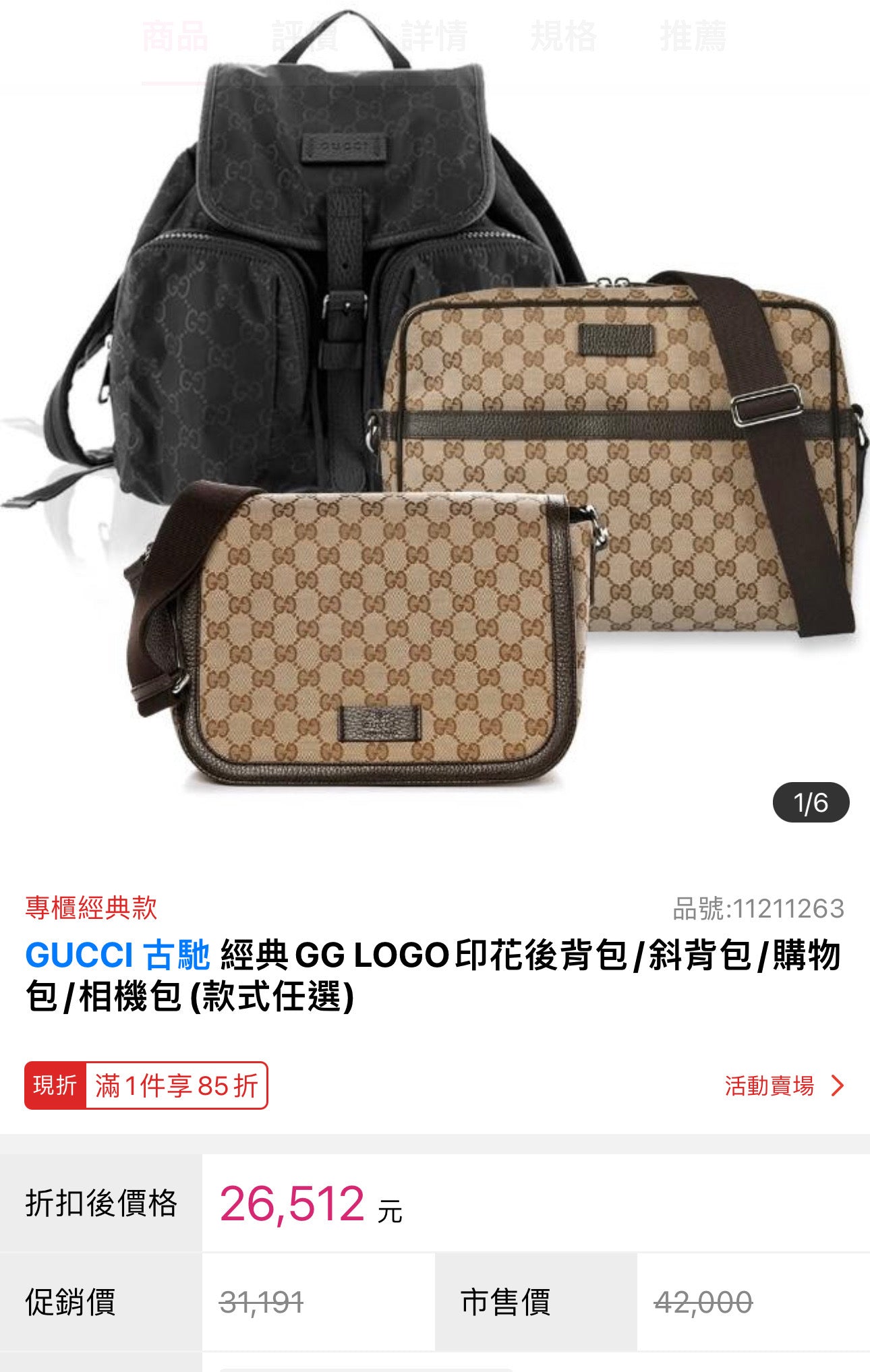This screenshot has width=870, height=1372.
Task: Open the 活動賣場 promotion page
Action: point(784,1086)
